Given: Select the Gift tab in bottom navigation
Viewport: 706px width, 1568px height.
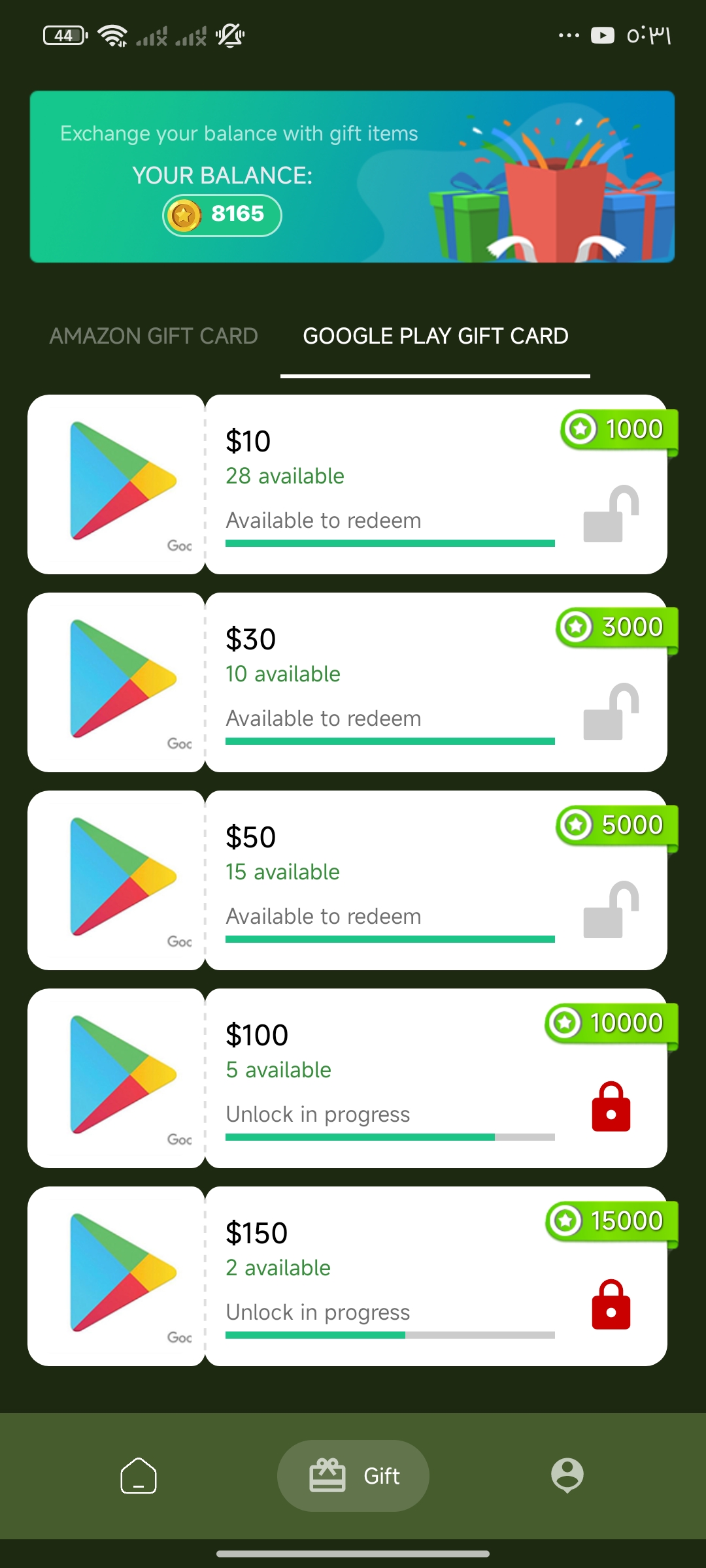Looking at the screenshot, I should pos(354,1475).
